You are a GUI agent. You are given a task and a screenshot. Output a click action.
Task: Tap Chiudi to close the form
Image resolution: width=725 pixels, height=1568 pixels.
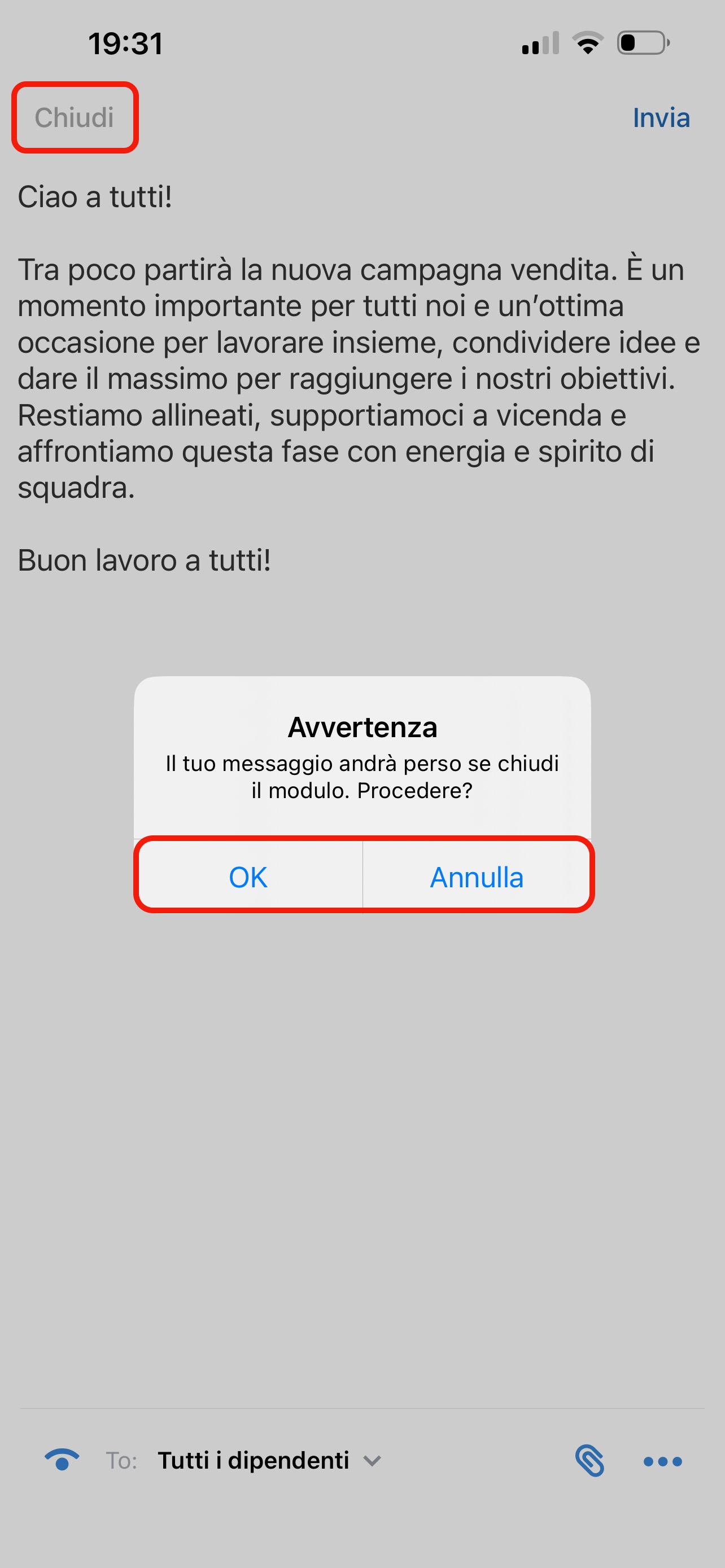[75, 117]
